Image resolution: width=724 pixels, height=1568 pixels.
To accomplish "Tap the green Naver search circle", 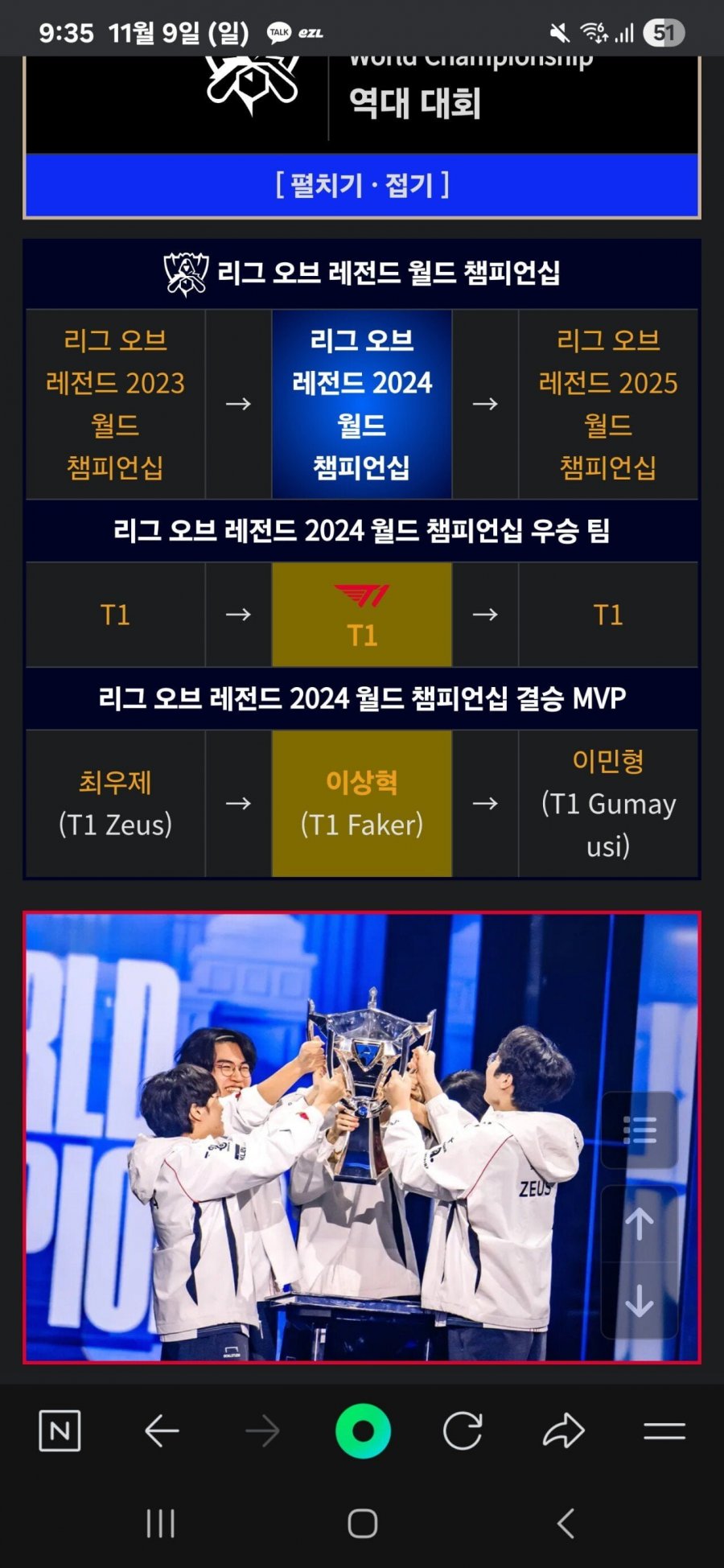I will [363, 1431].
